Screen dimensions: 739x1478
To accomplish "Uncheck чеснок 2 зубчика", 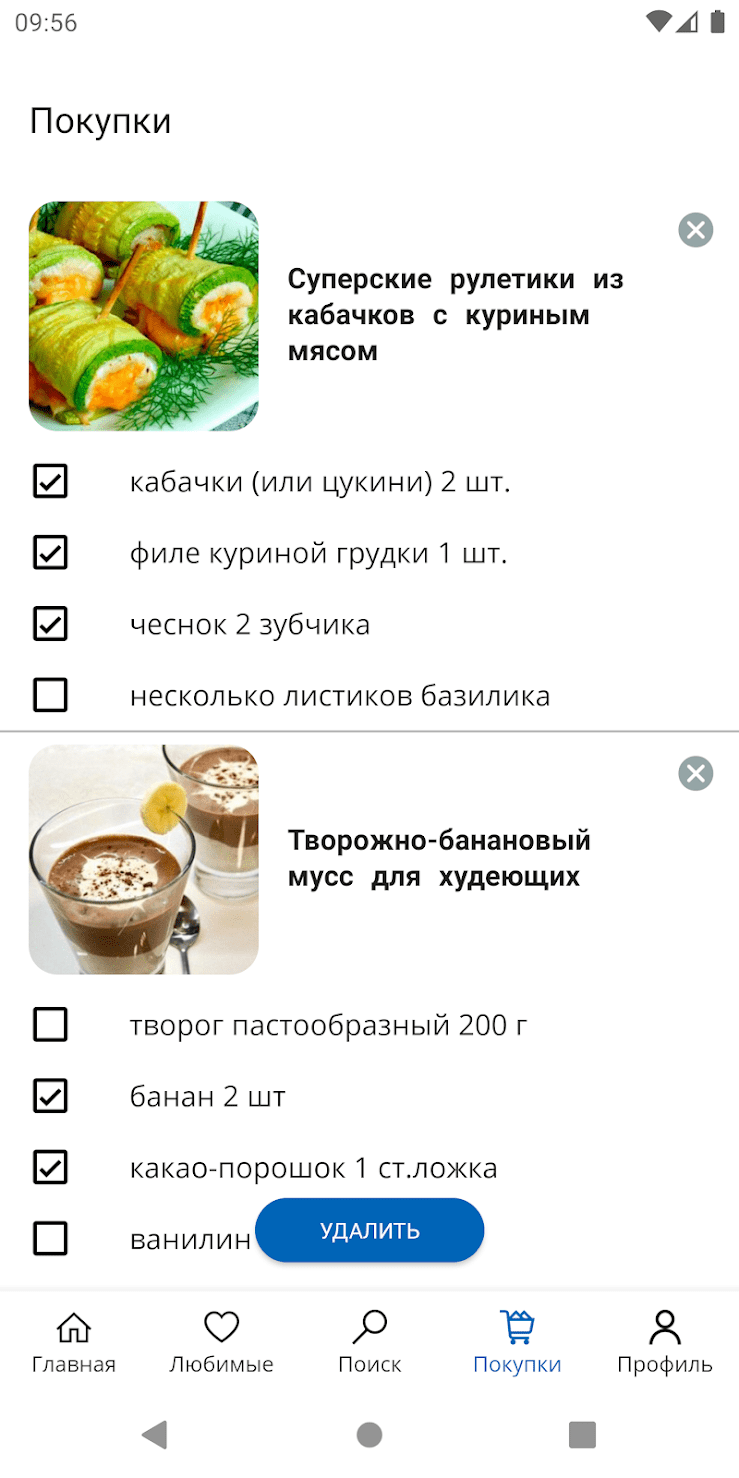I will [x=51, y=624].
